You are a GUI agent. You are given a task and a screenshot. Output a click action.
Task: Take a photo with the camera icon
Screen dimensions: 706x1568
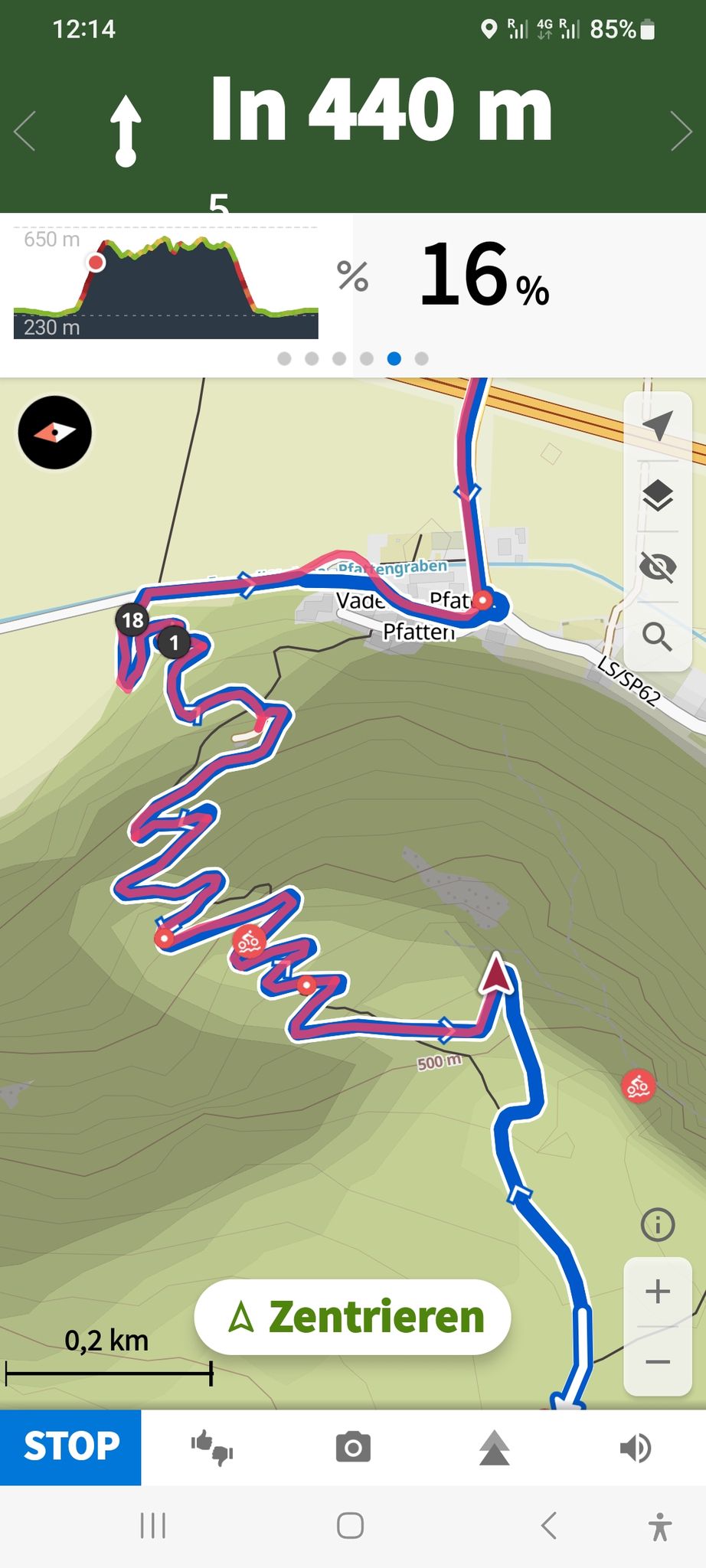point(353,1447)
